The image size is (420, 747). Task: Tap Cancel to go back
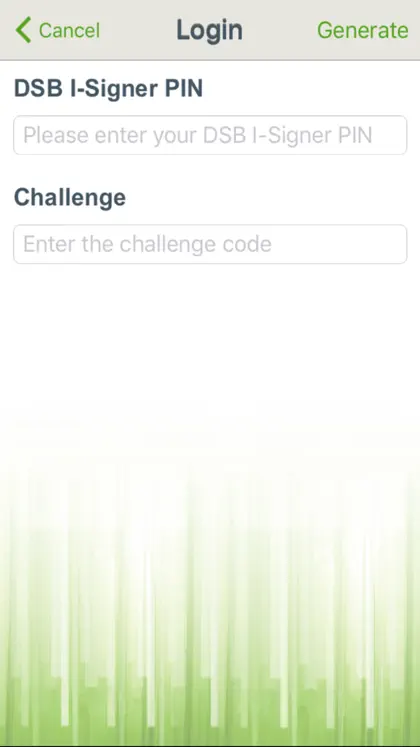[58, 30]
